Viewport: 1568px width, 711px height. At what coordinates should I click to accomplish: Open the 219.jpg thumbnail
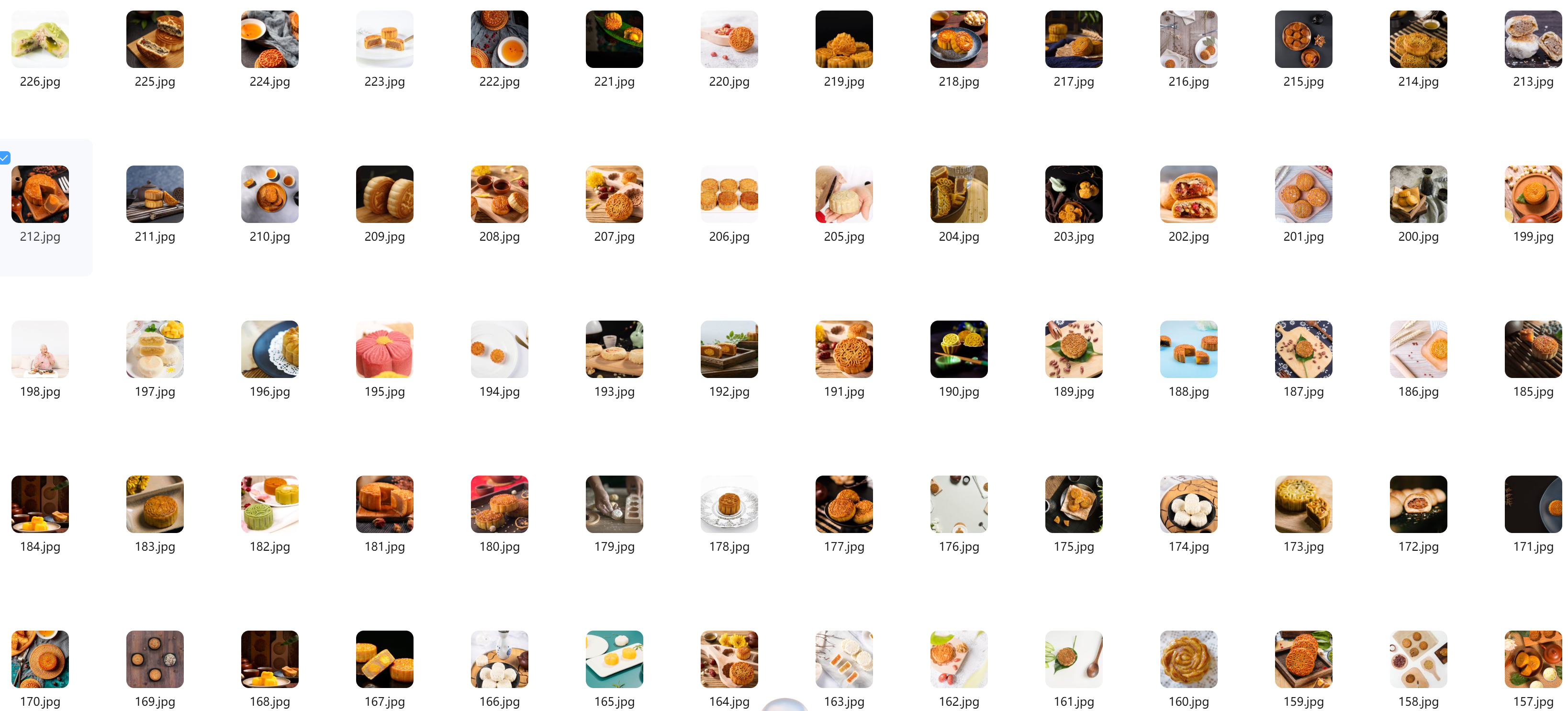point(844,39)
